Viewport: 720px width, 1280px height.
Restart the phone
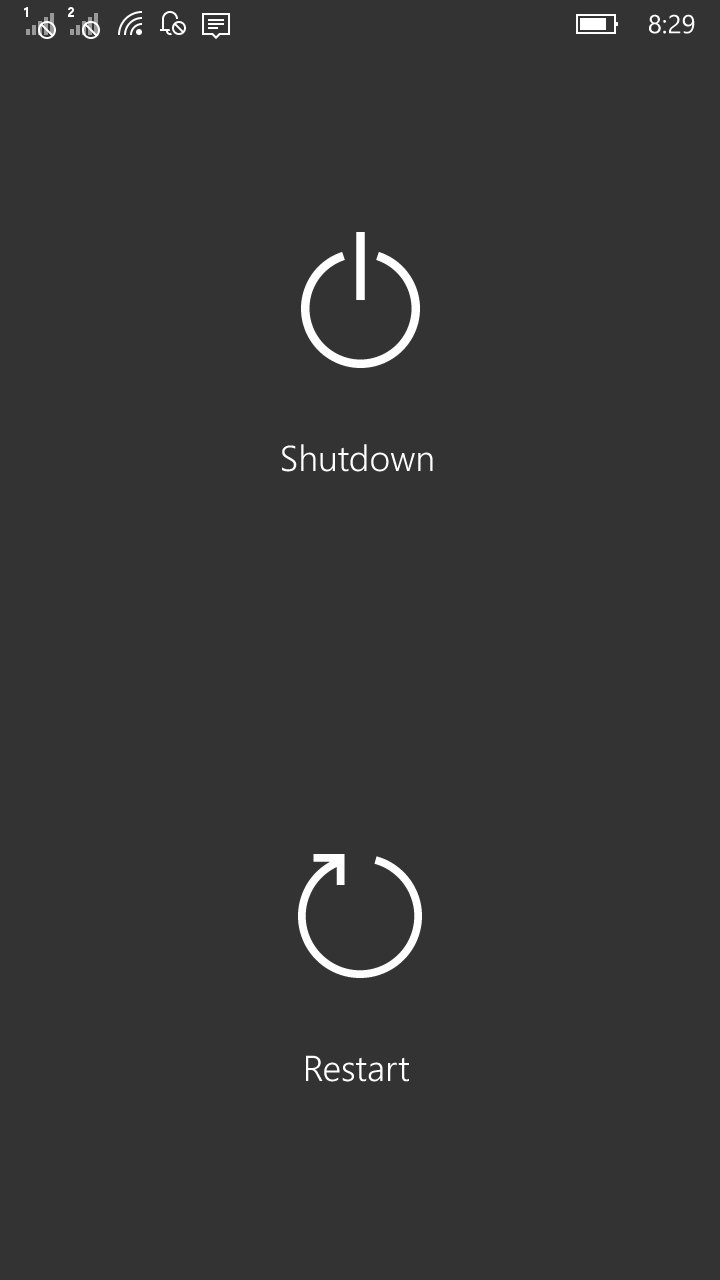coord(360,917)
